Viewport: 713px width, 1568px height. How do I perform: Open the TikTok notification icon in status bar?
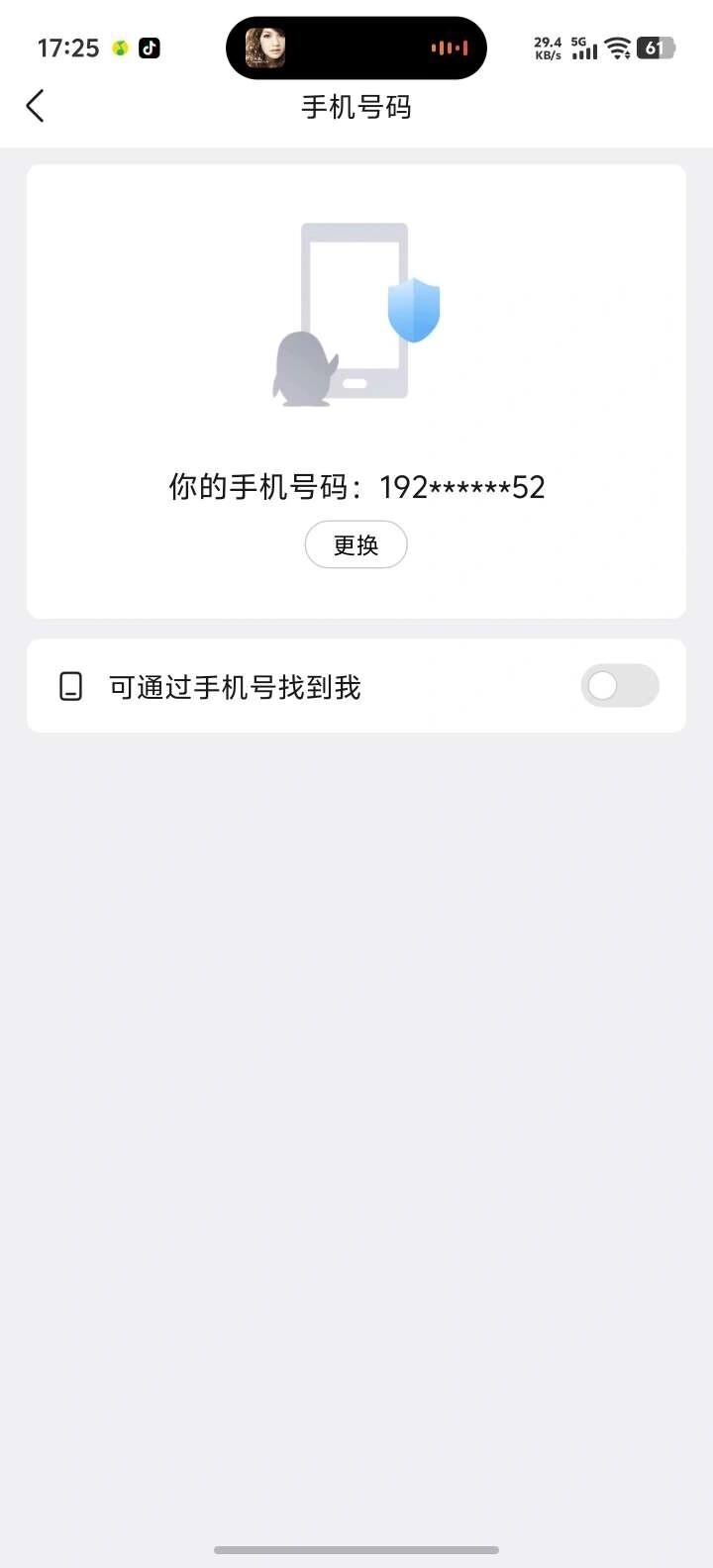point(149,47)
